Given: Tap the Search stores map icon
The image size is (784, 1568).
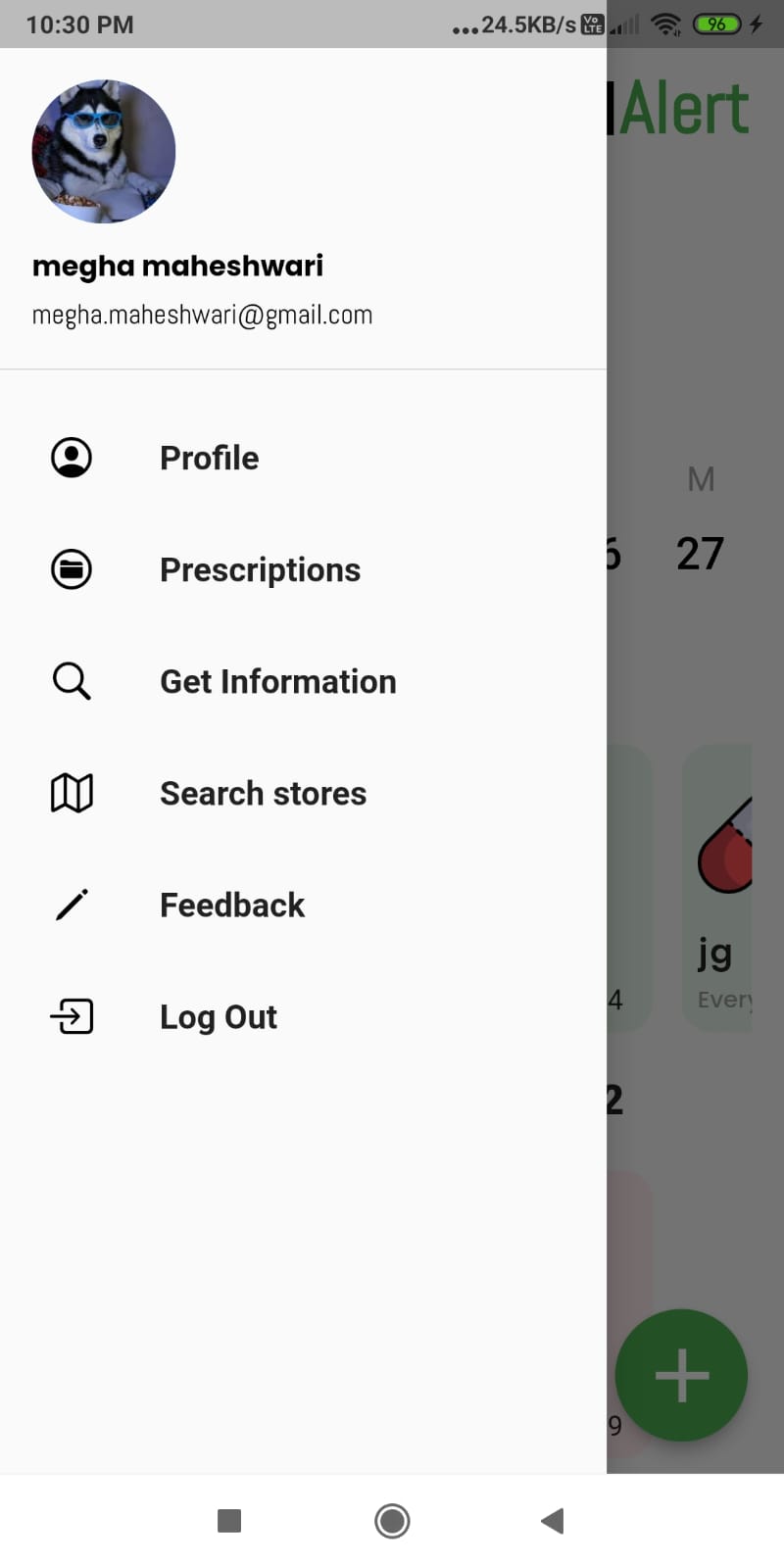Looking at the screenshot, I should [x=71, y=793].
